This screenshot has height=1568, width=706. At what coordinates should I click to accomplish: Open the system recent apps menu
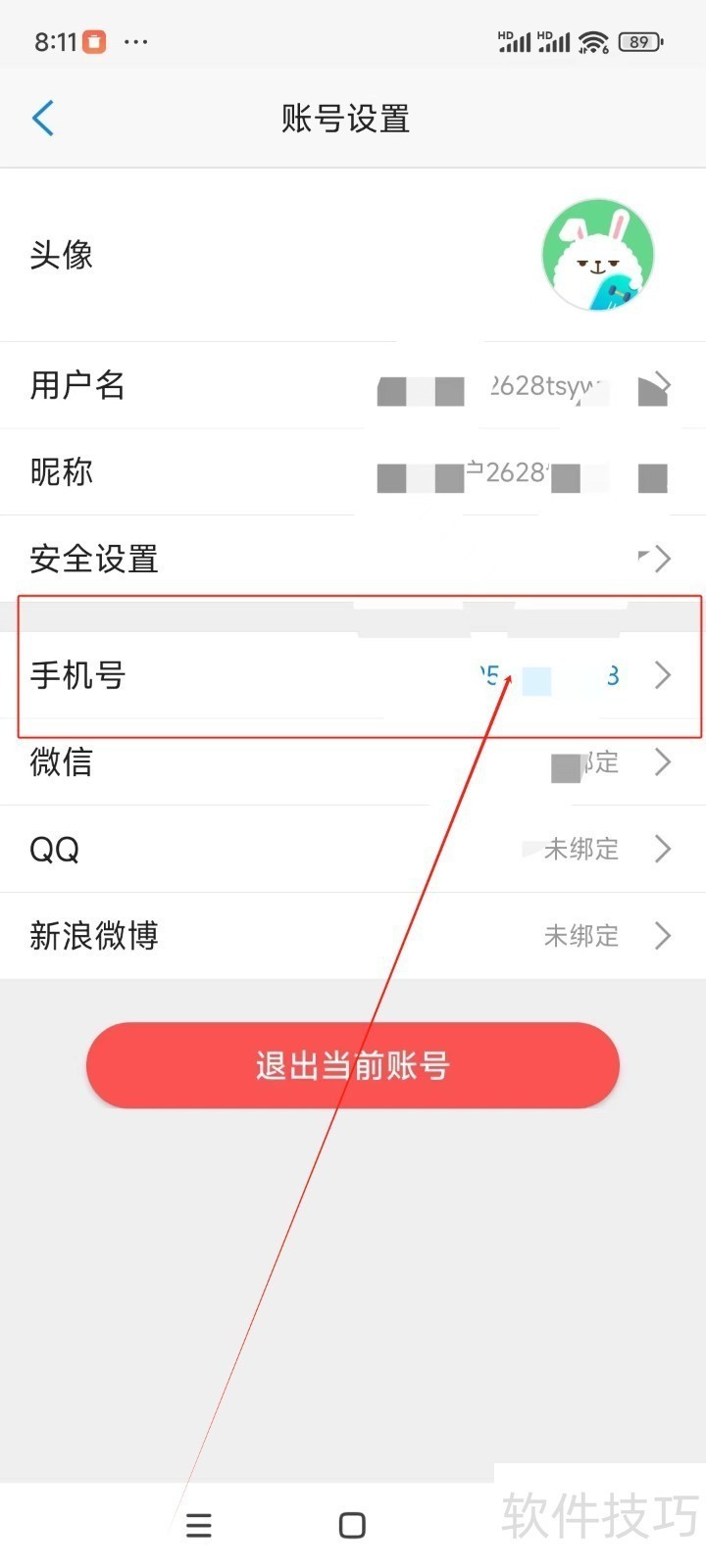click(199, 1525)
